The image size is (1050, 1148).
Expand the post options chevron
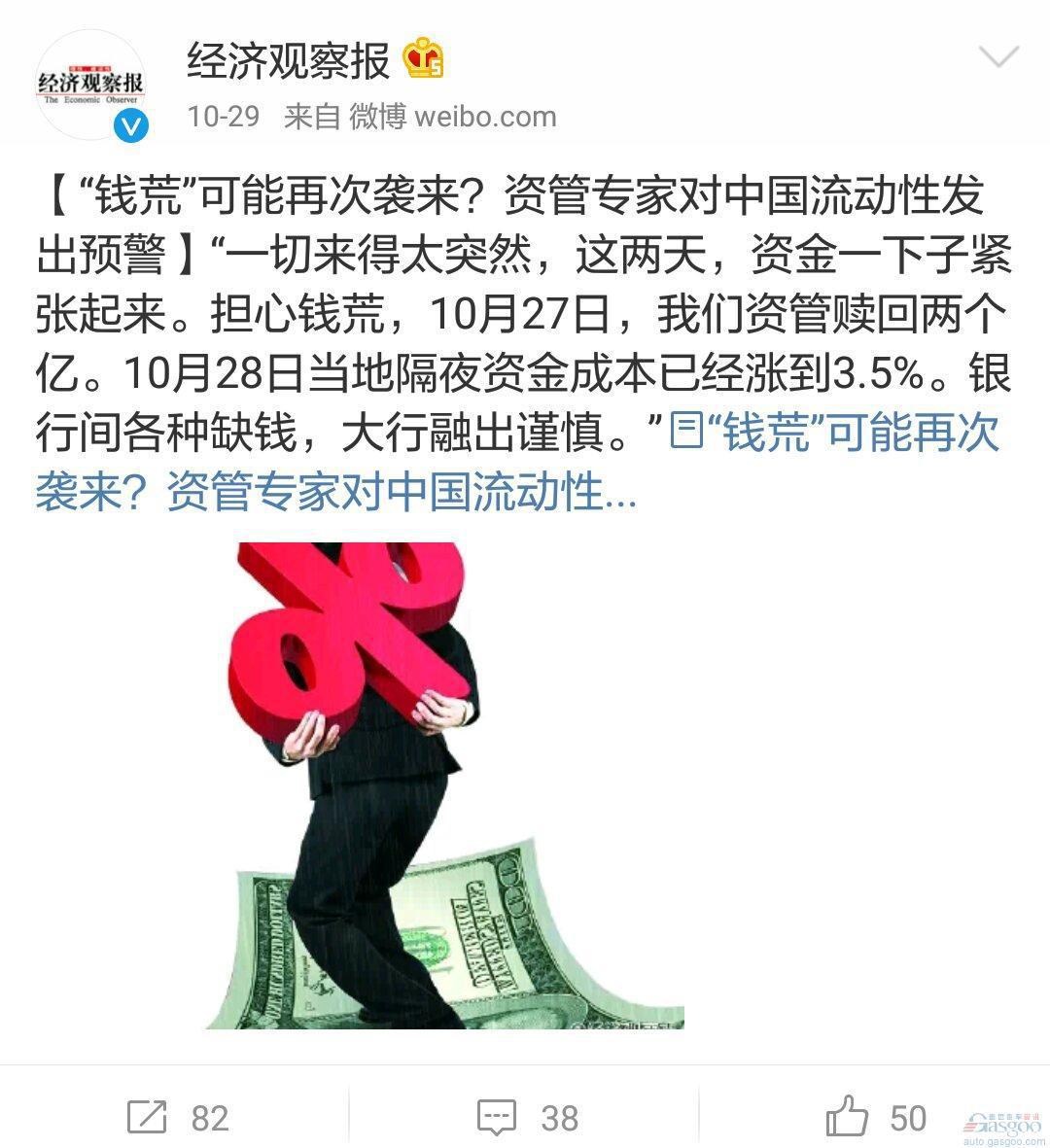(x=998, y=56)
